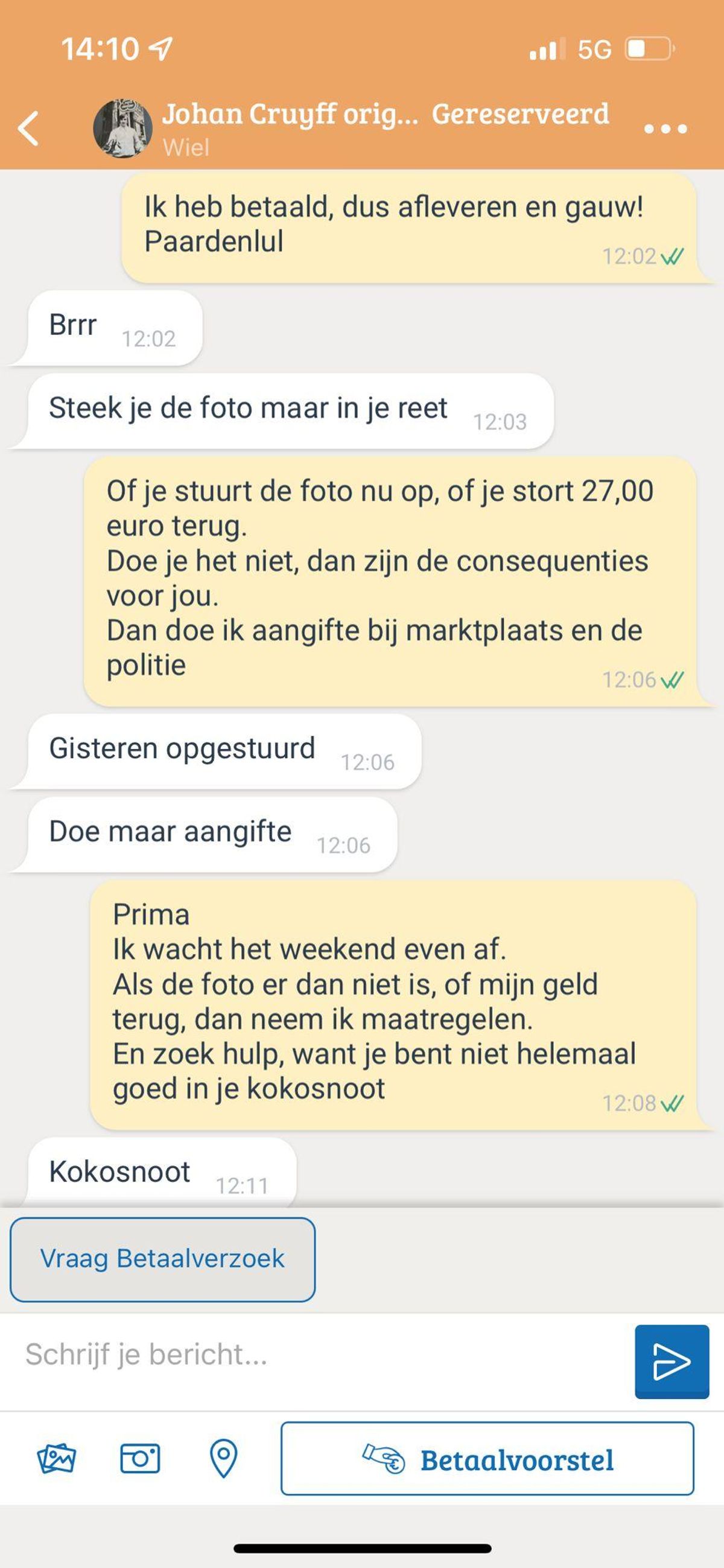Screen dimensions: 724x1568
Task: Open the three-dots overflow menu
Action: point(665,129)
